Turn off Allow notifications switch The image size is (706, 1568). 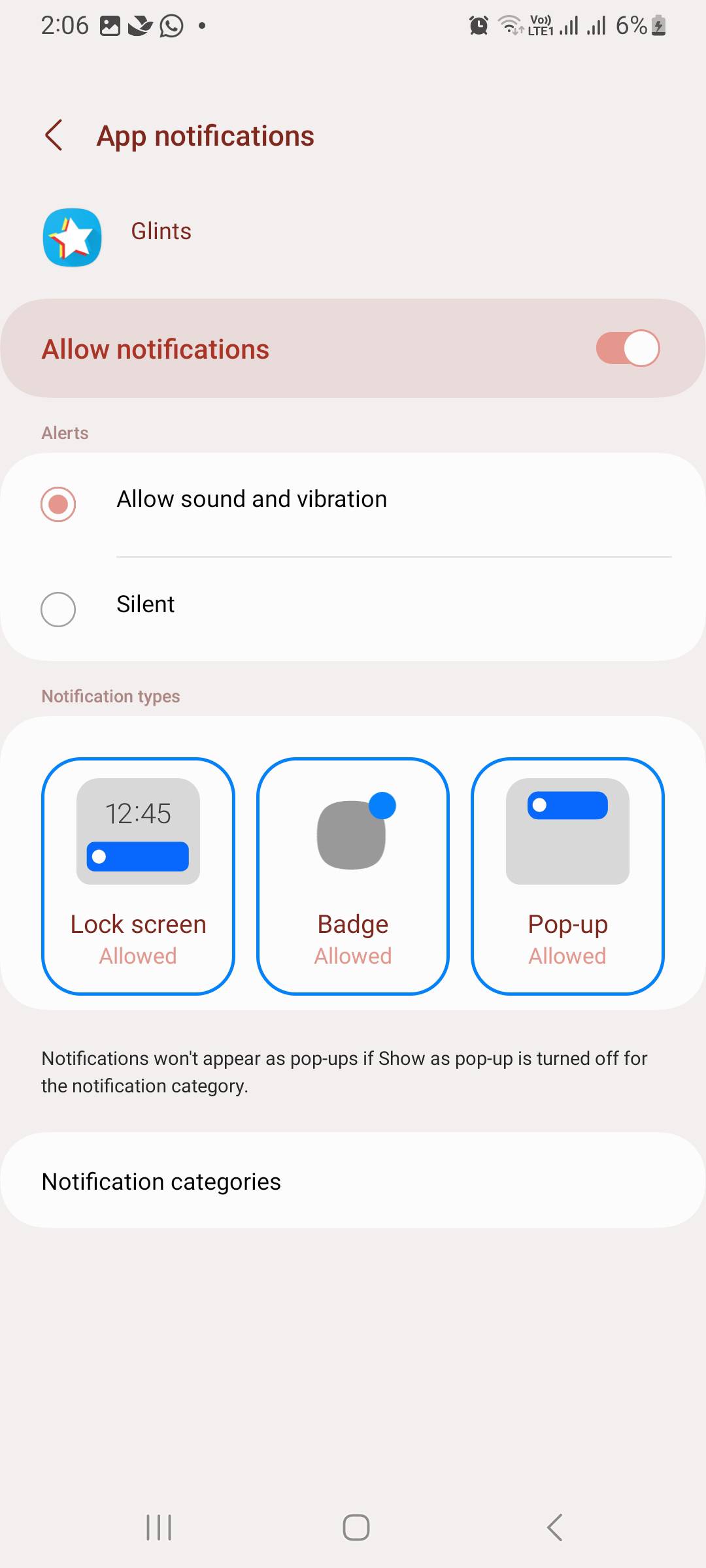click(x=627, y=348)
